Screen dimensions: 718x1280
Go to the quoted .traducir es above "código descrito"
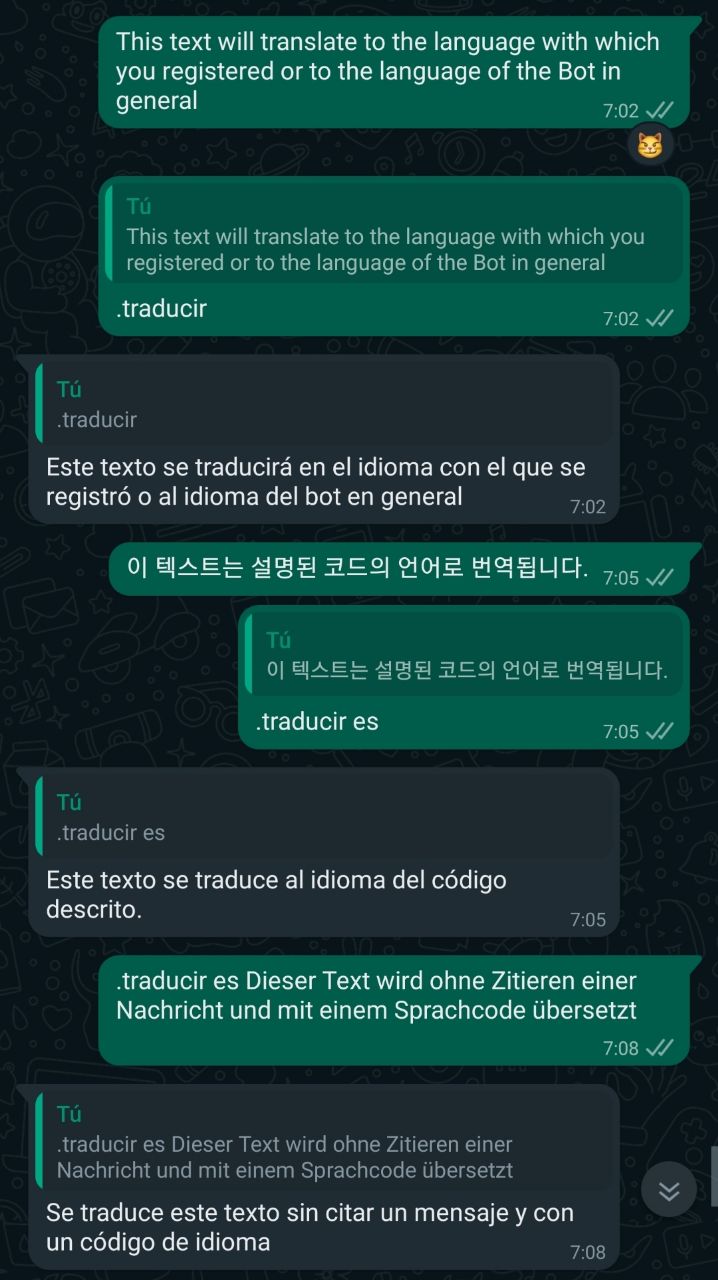(324, 817)
